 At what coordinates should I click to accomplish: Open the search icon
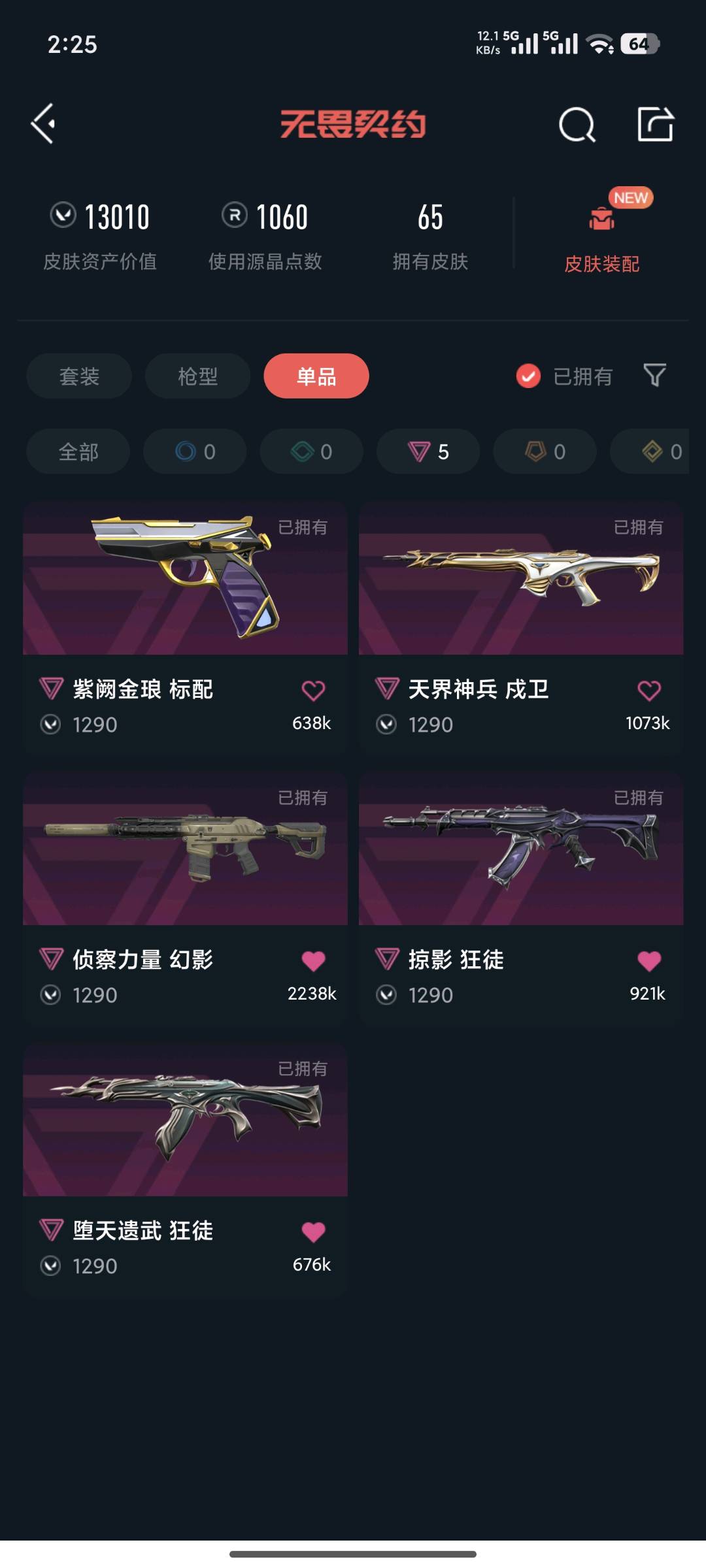pos(577,124)
